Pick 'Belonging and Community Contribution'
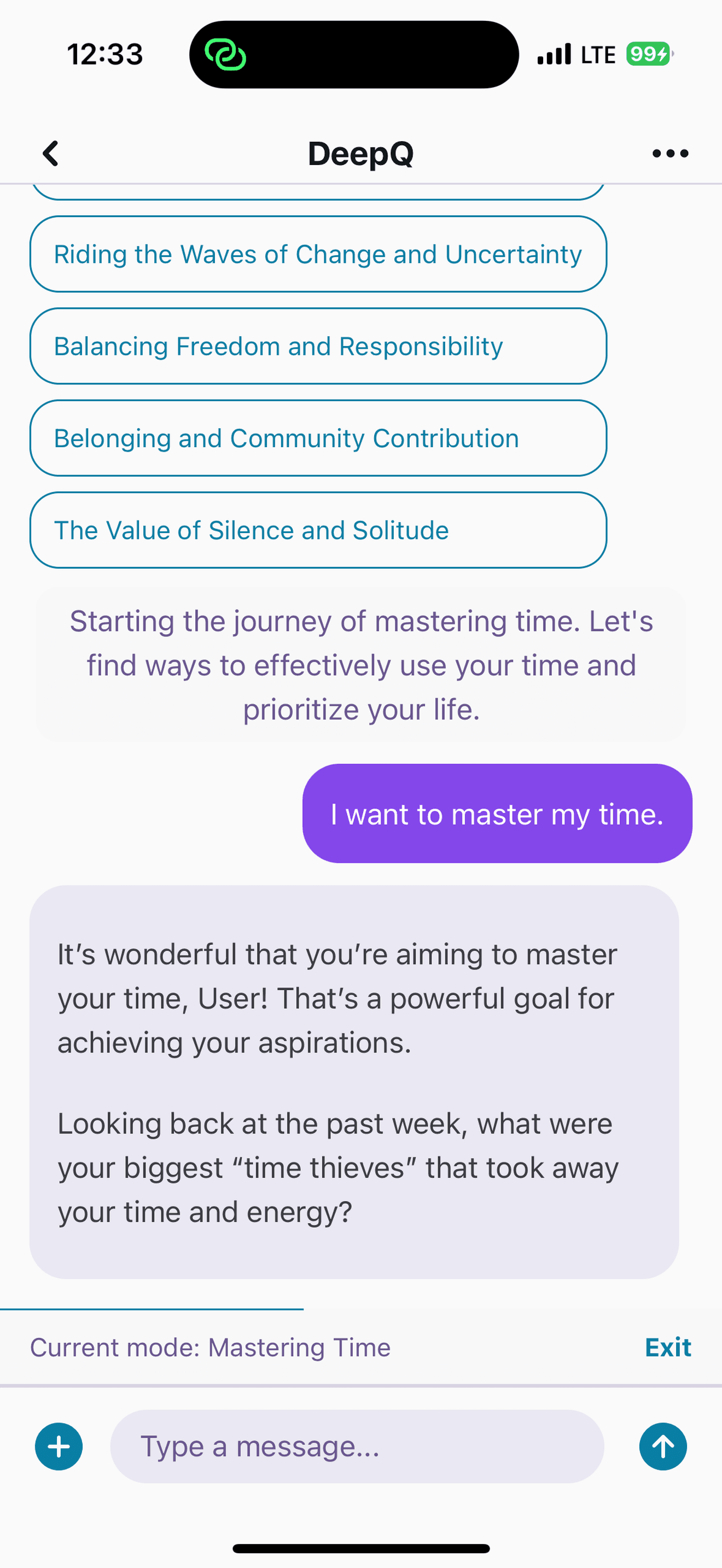The image size is (722, 1568). tap(318, 438)
